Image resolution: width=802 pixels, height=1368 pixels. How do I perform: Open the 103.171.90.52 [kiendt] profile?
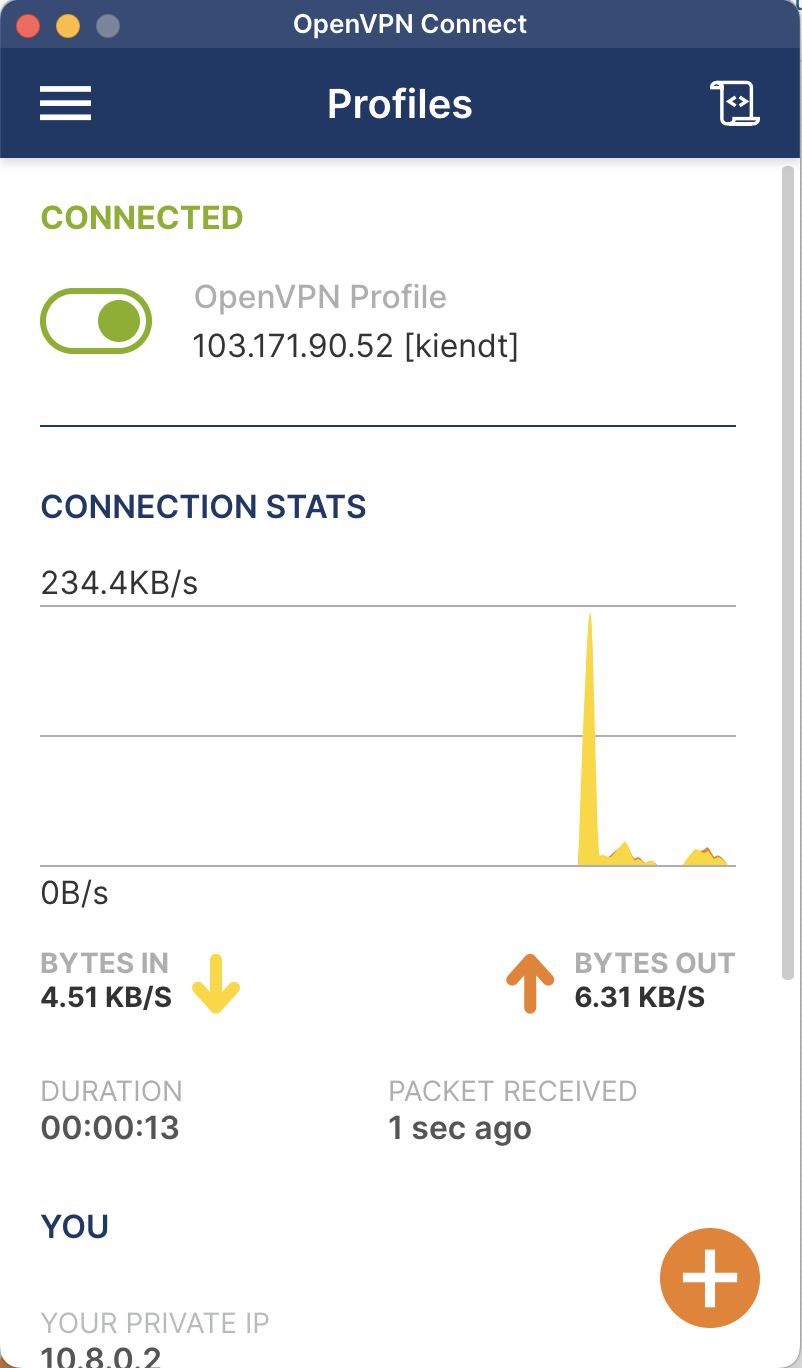[355, 346]
